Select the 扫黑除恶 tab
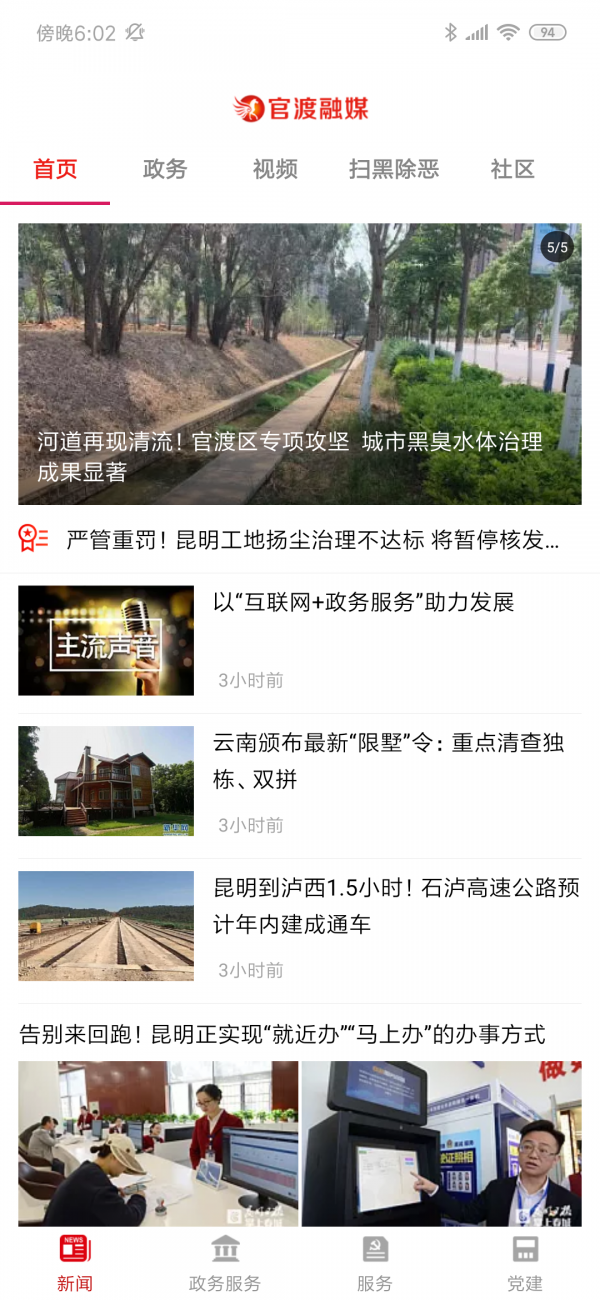Image resolution: width=600 pixels, height=1300 pixels. pos(394,170)
